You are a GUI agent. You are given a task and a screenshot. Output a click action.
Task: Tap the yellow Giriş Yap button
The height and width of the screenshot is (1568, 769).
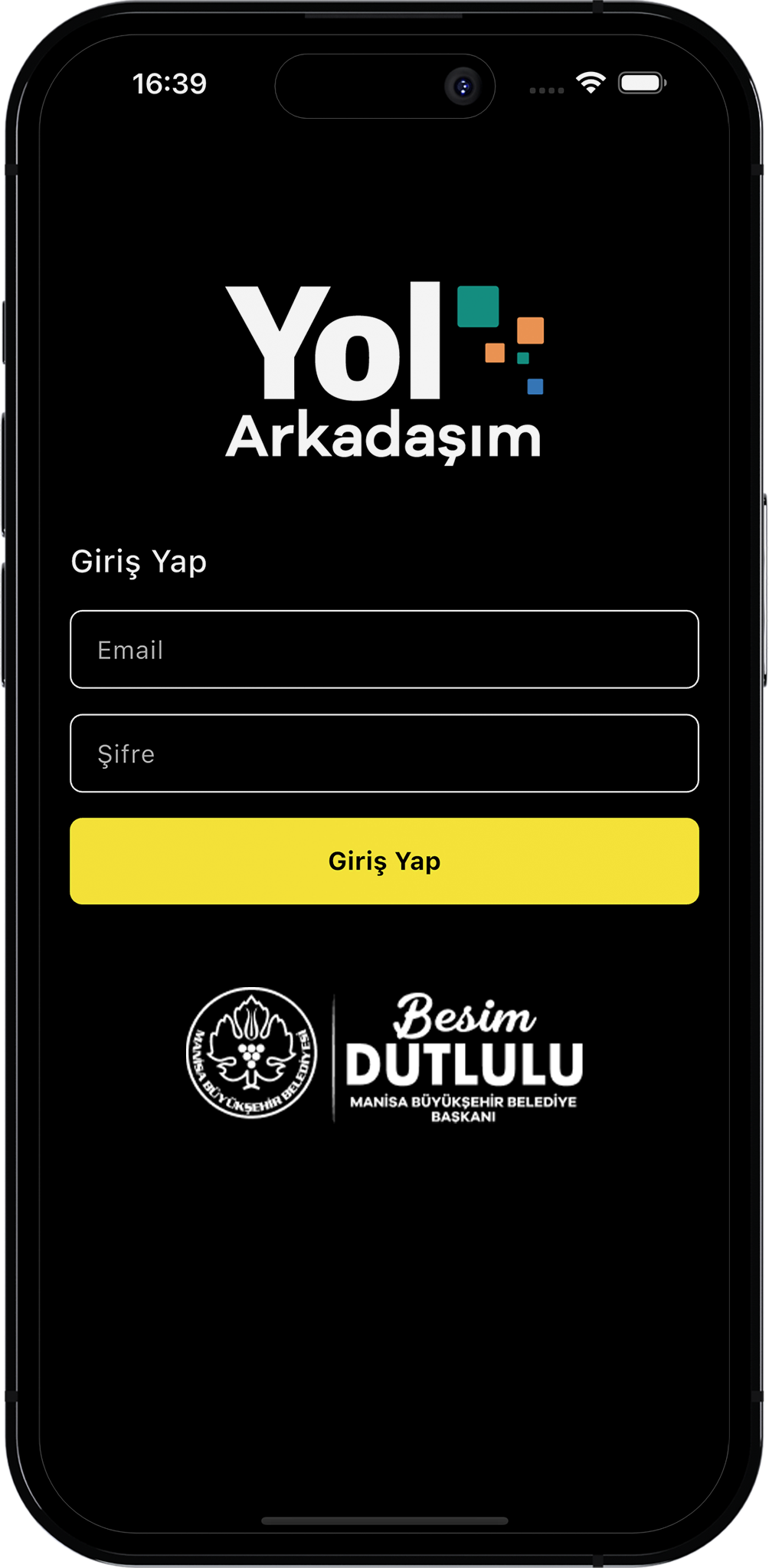(384, 861)
